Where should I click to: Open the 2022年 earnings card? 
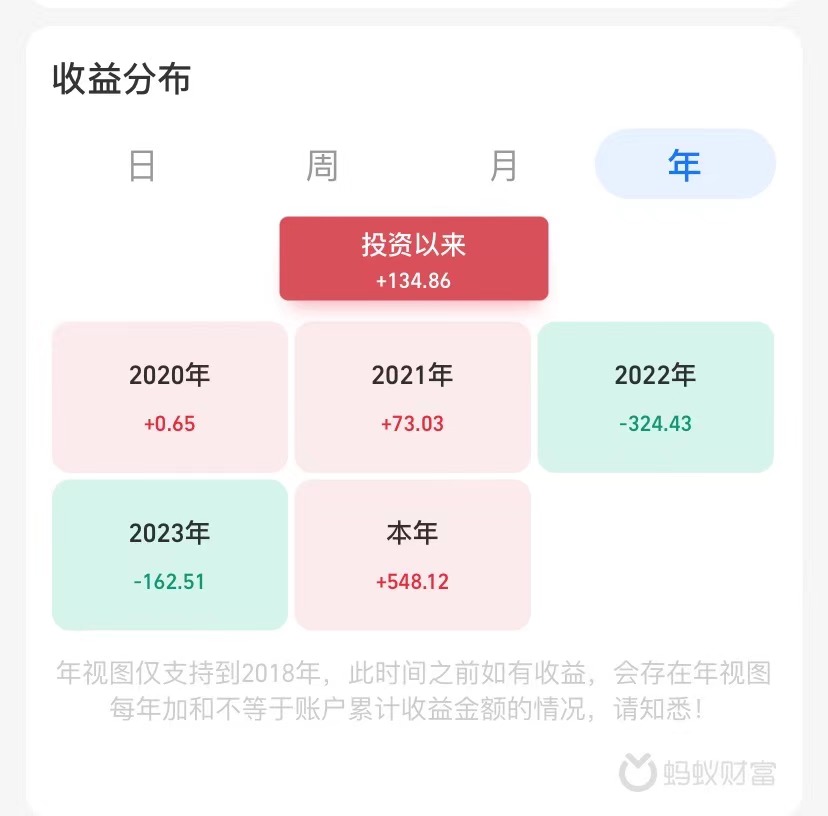click(x=656, y=397)
